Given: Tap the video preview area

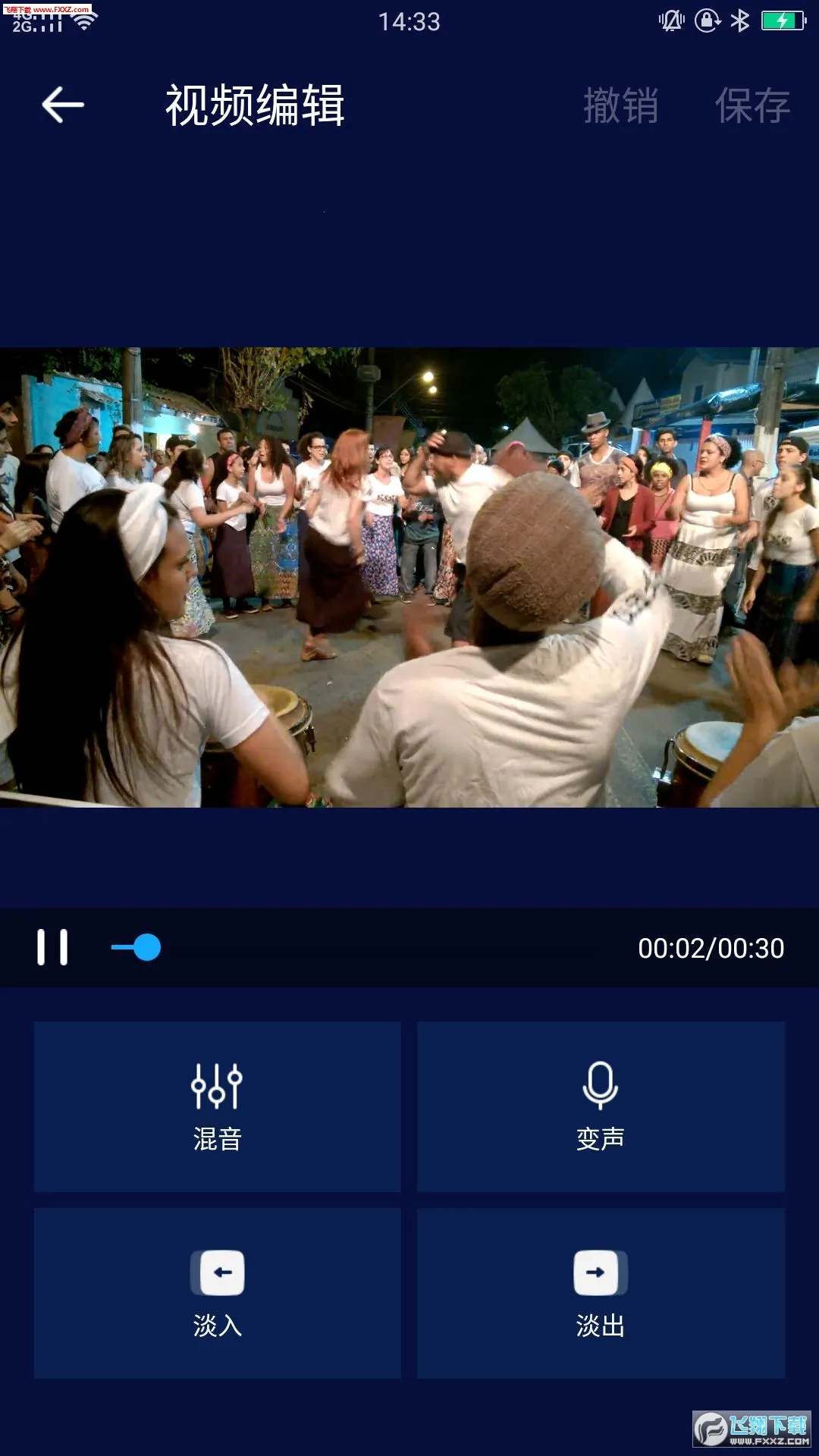Looking at the screenshot, I should coord(409,577).
